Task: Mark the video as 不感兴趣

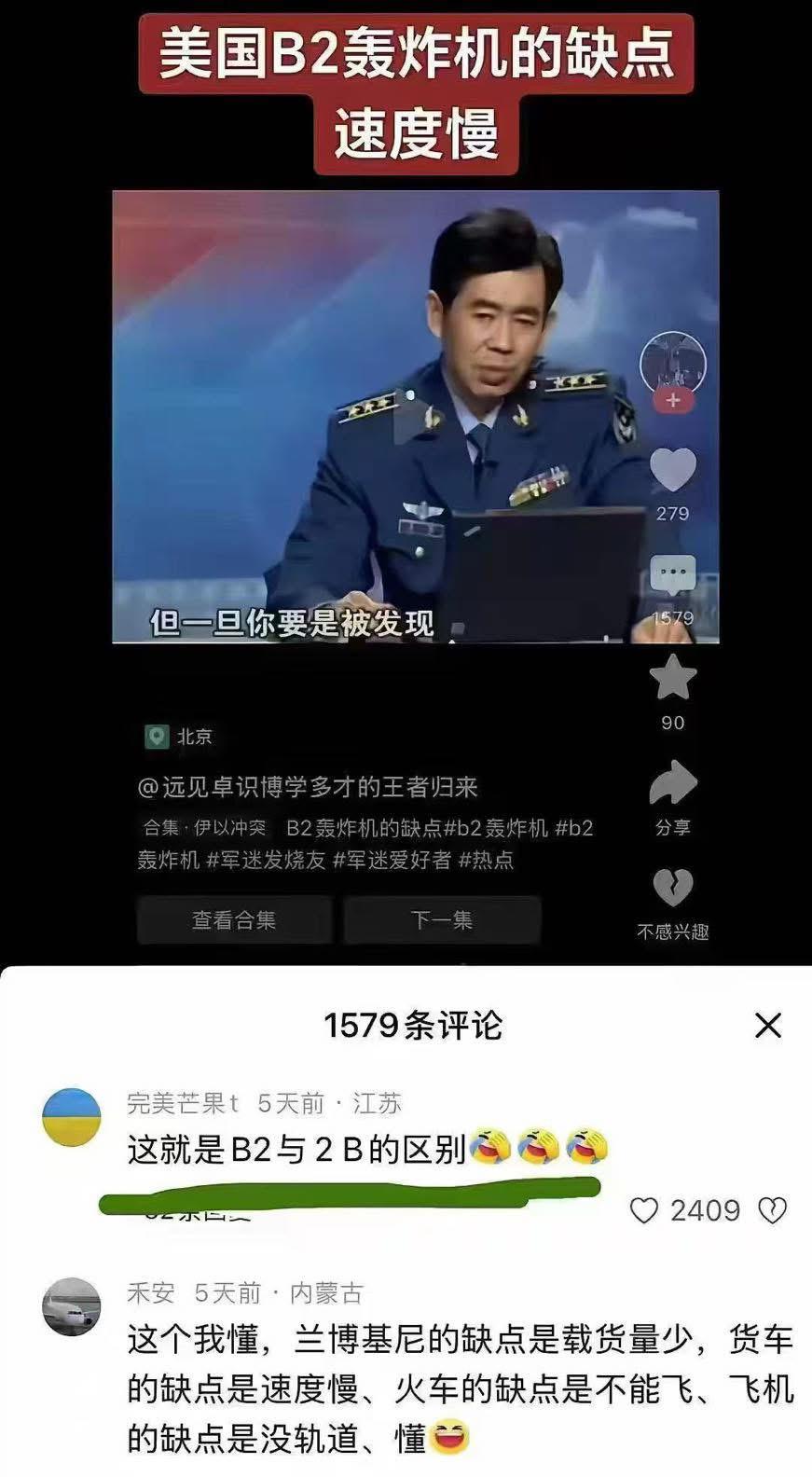Action: click(x=673, y=889)
